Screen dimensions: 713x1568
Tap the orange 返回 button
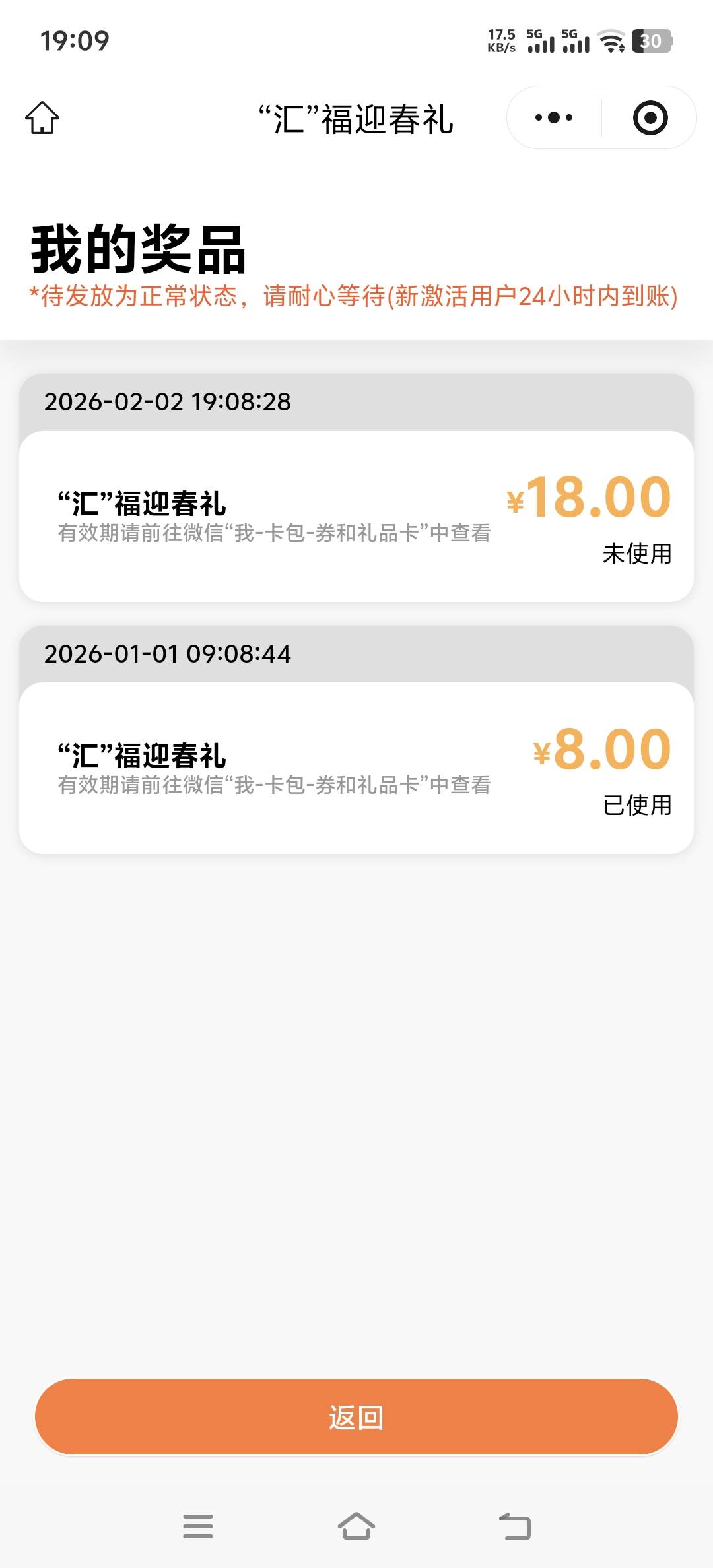(356, 1417)
